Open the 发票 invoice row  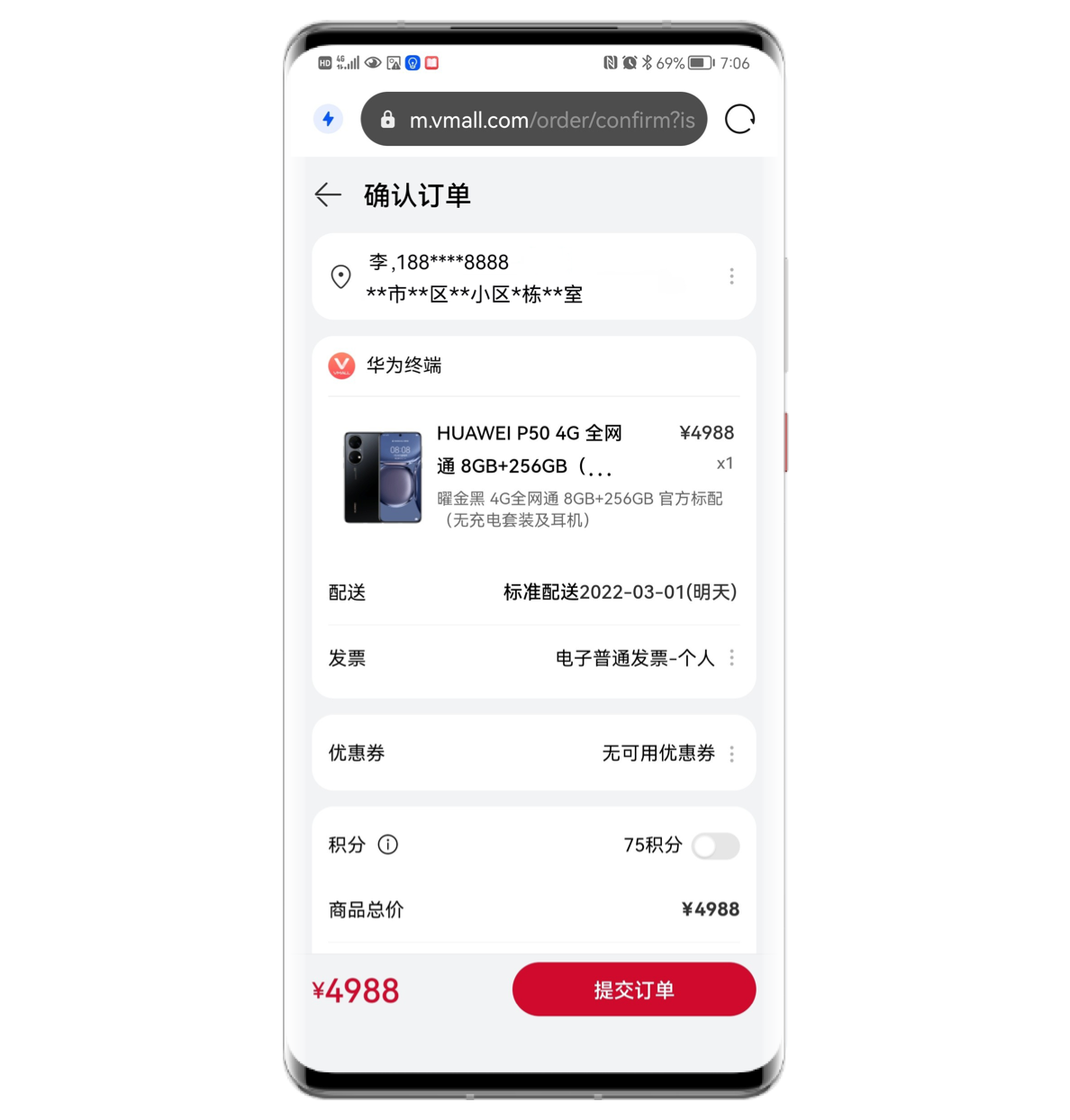pyautogui.click(x=347, y=658)
